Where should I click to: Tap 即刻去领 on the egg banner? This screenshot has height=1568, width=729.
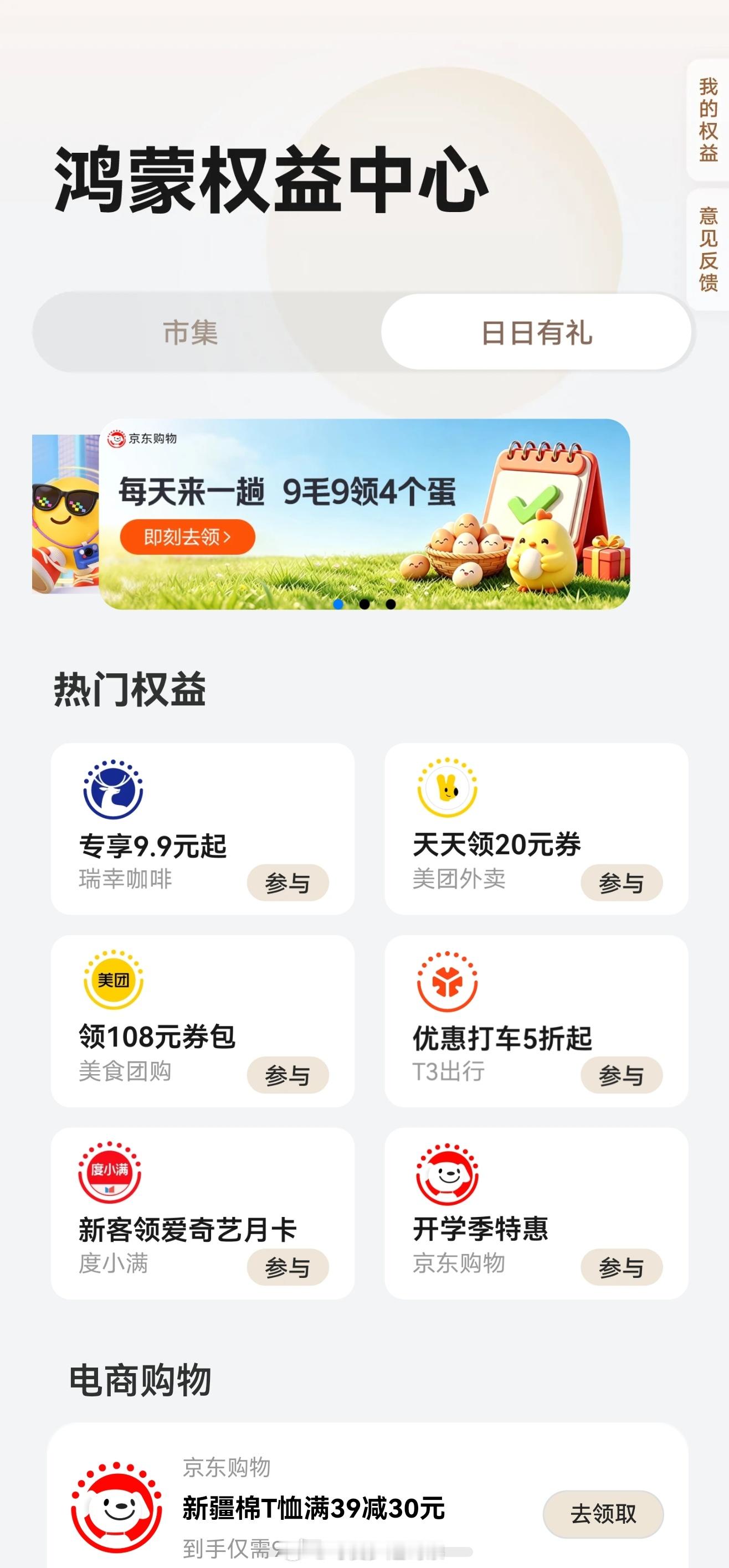[187, 537]
